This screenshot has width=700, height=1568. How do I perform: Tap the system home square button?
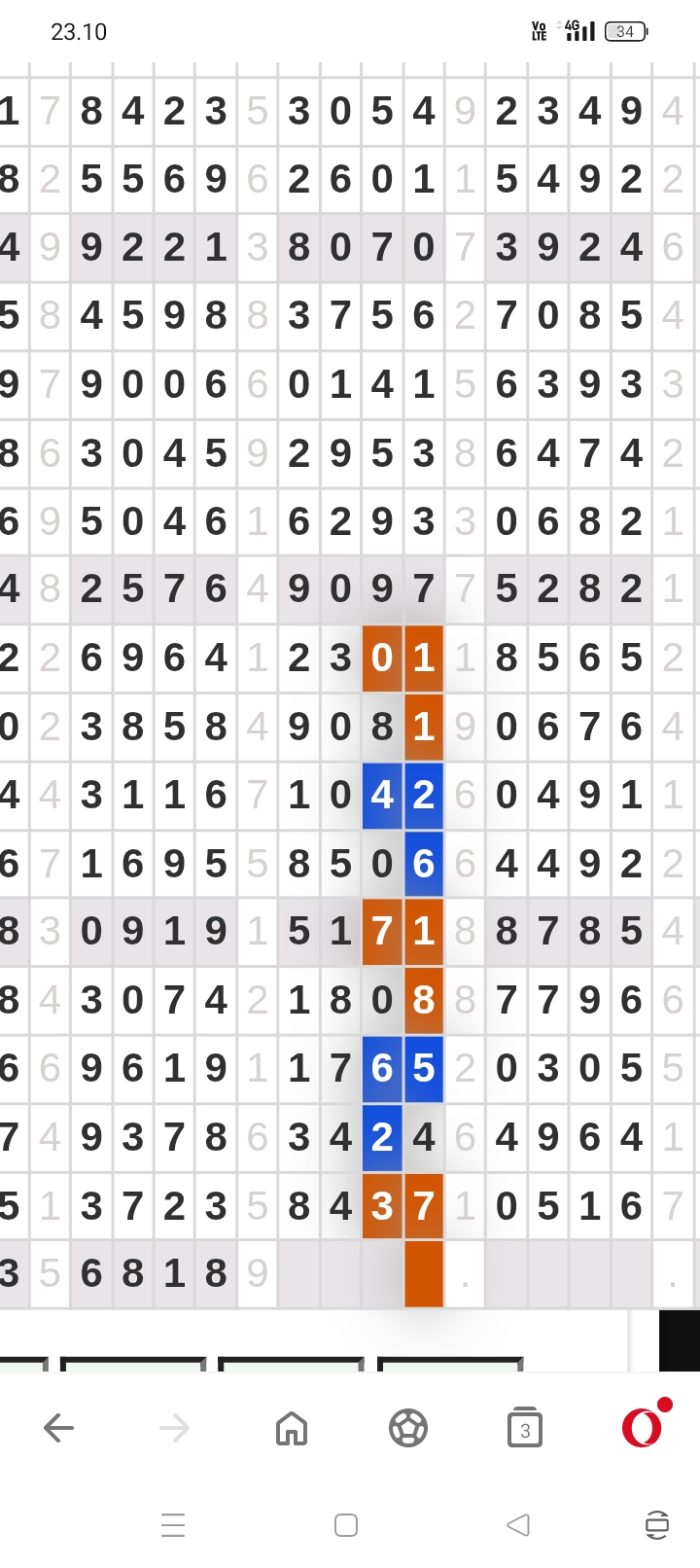point(346,1524)
